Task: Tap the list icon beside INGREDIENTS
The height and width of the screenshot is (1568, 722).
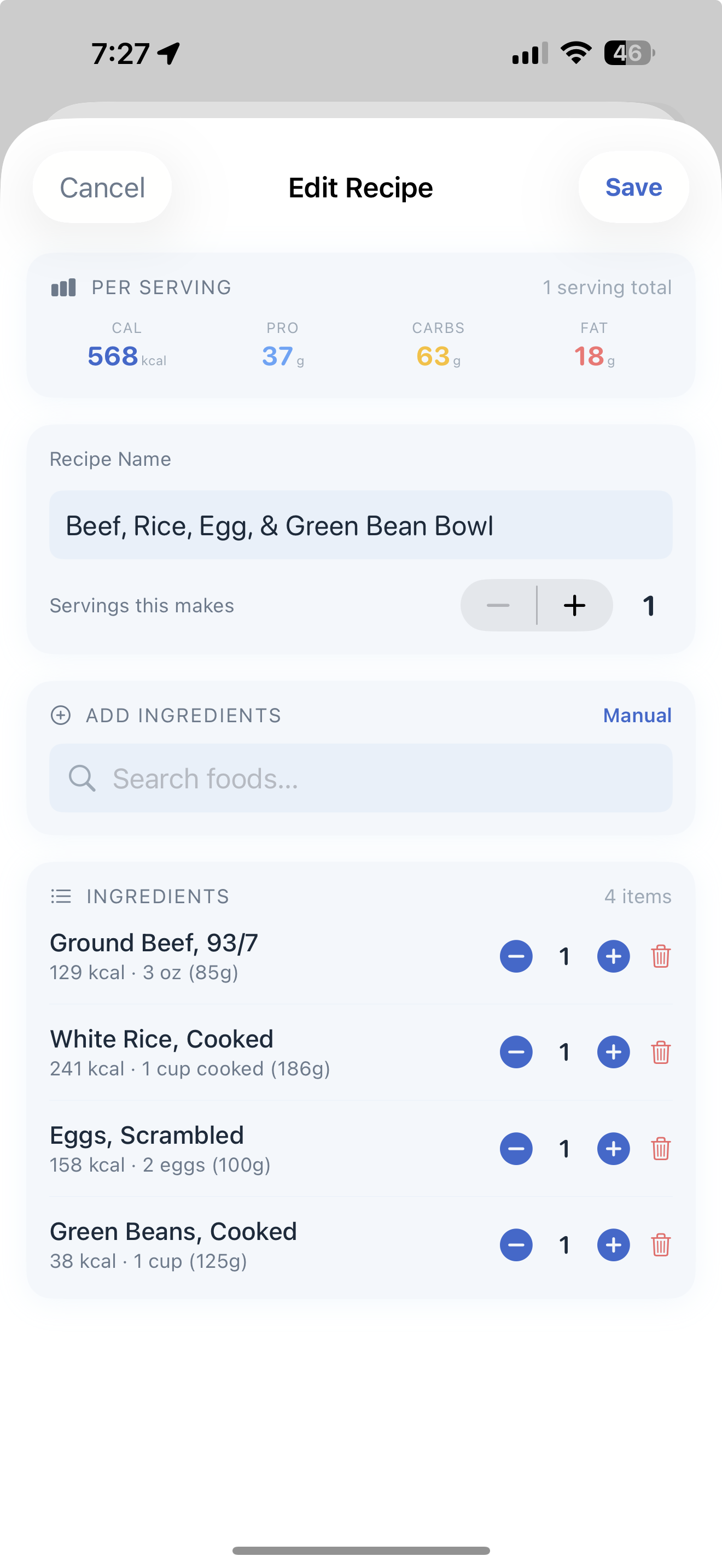Action: [x=61, y=896]
